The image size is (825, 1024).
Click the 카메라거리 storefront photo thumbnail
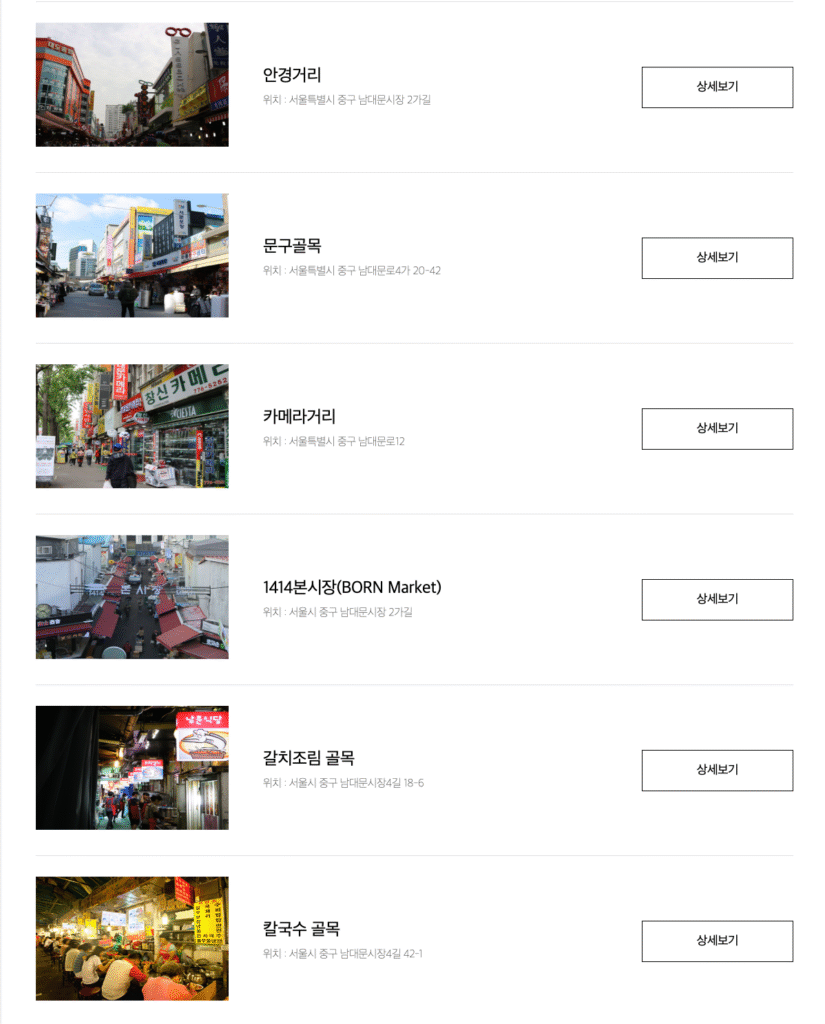tap(131, 425)
